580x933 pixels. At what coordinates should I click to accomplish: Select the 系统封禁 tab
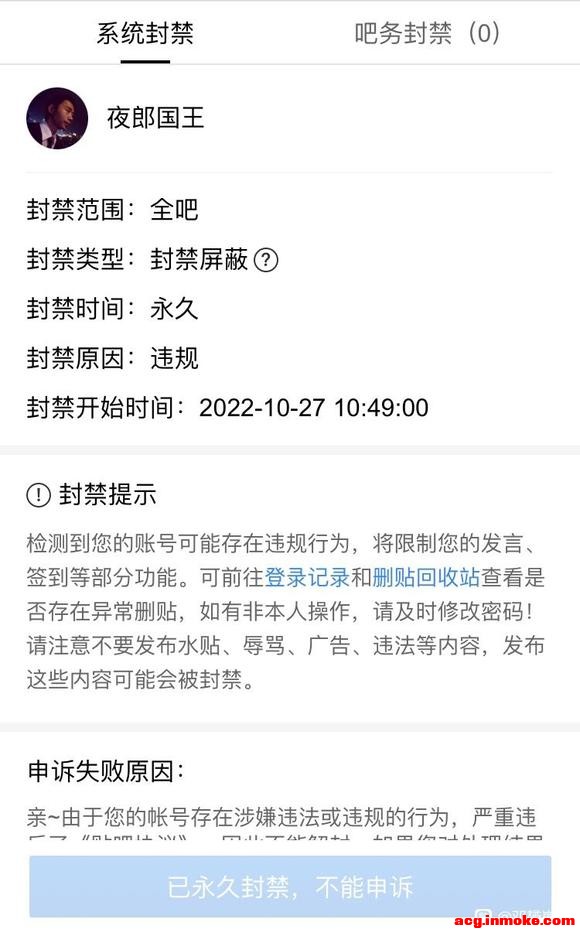coord(145,33)
